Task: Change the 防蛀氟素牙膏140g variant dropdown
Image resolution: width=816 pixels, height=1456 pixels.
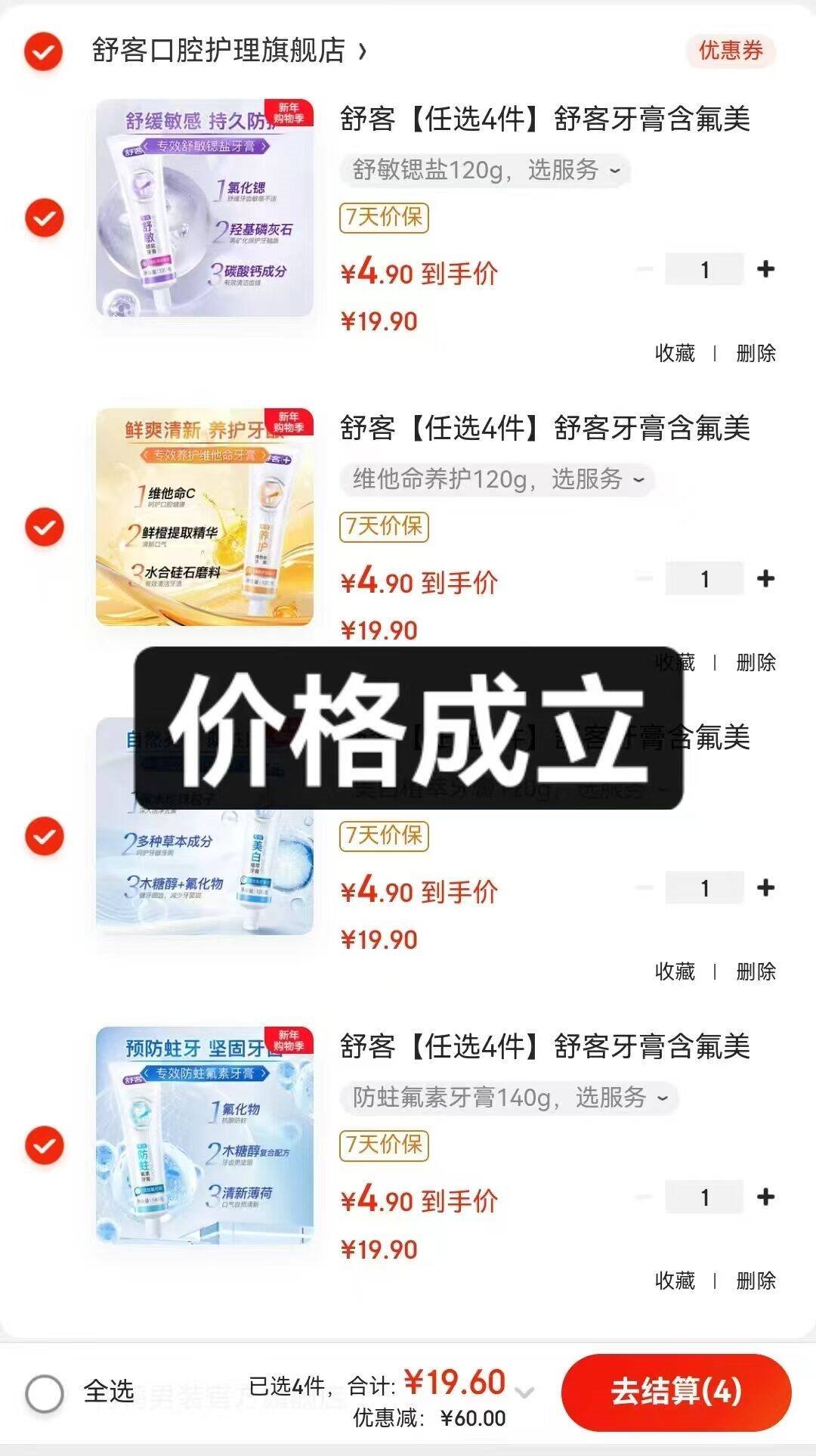Action: [x=509, y=1098]
